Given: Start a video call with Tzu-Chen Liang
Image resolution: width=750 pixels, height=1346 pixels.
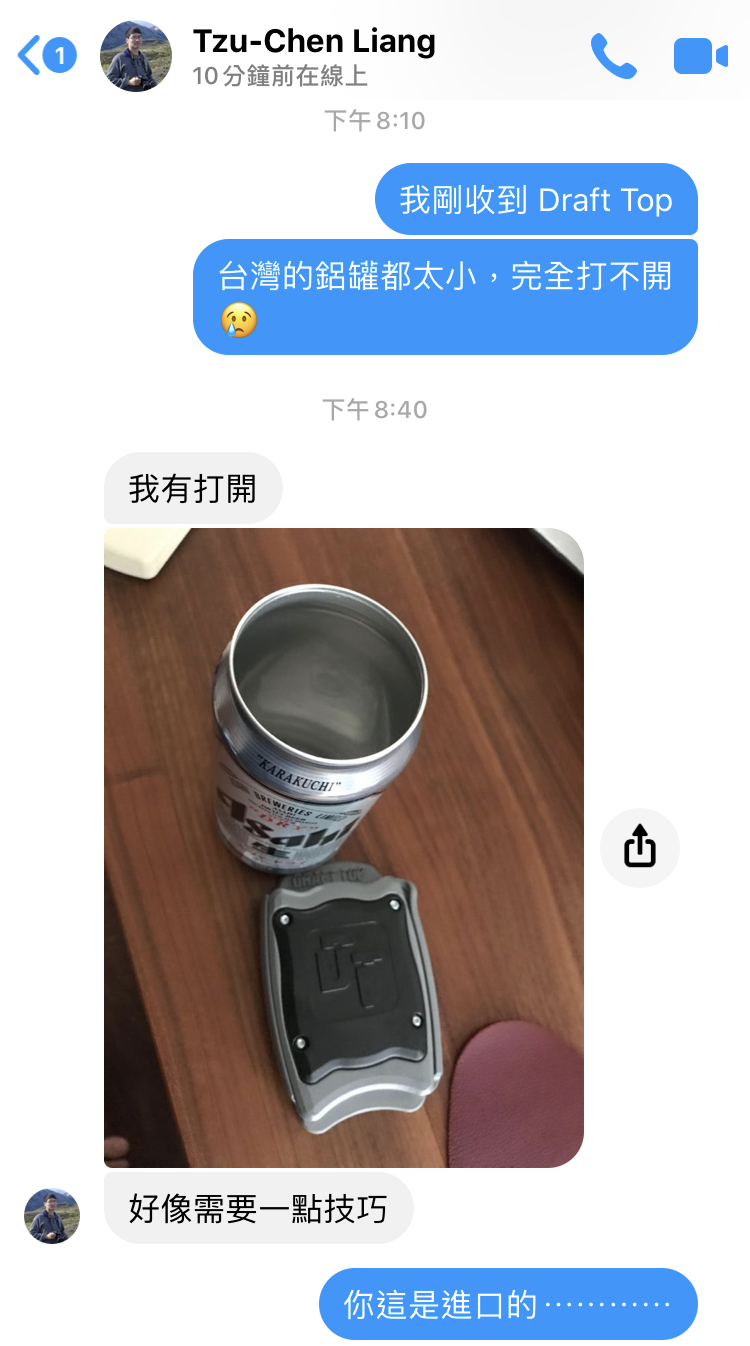Looking at the screenshot, I should 700,56.
